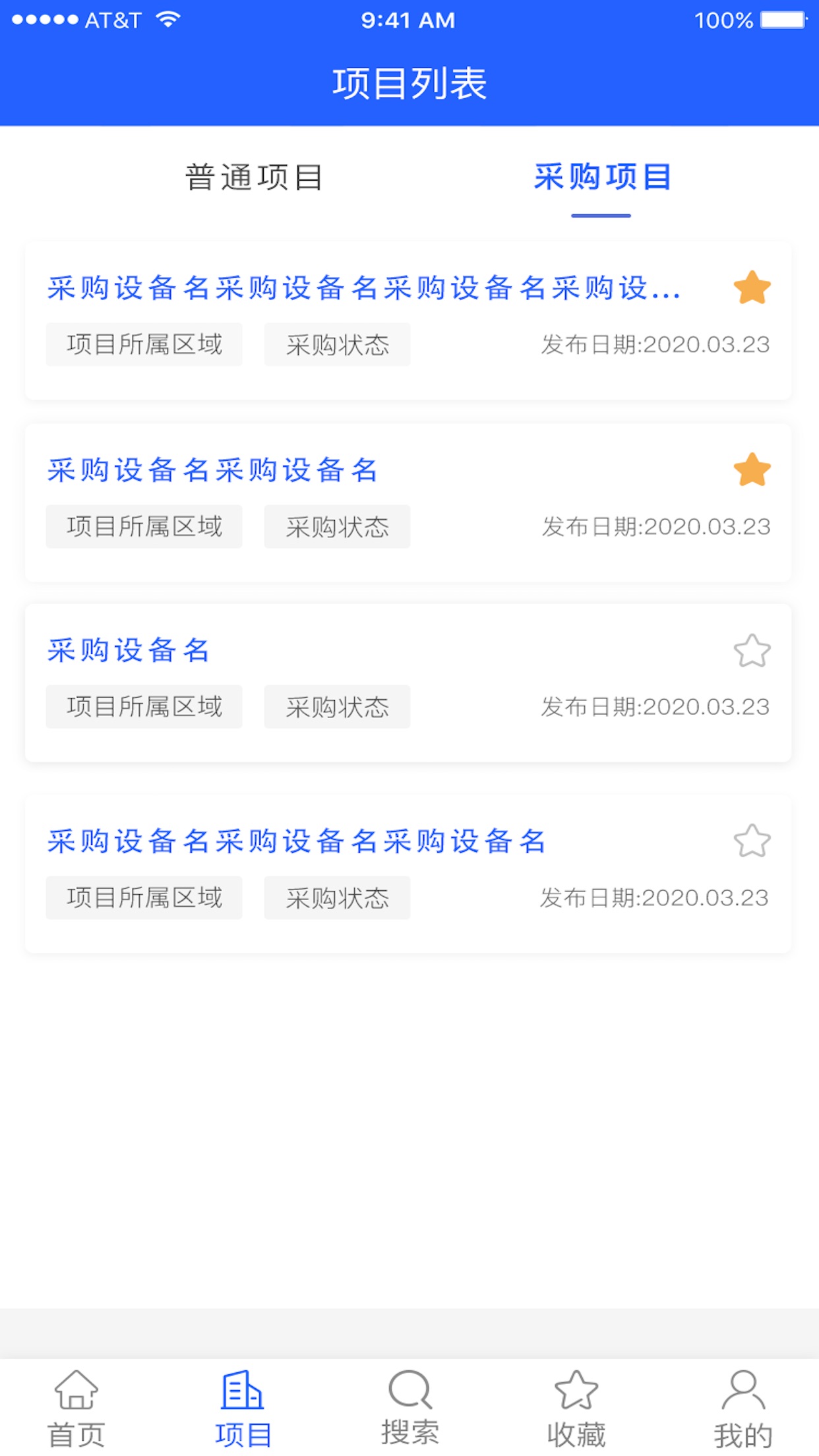
Task: Click the Wi-Fi icon in the status bar
Action: tap(167, 20)
